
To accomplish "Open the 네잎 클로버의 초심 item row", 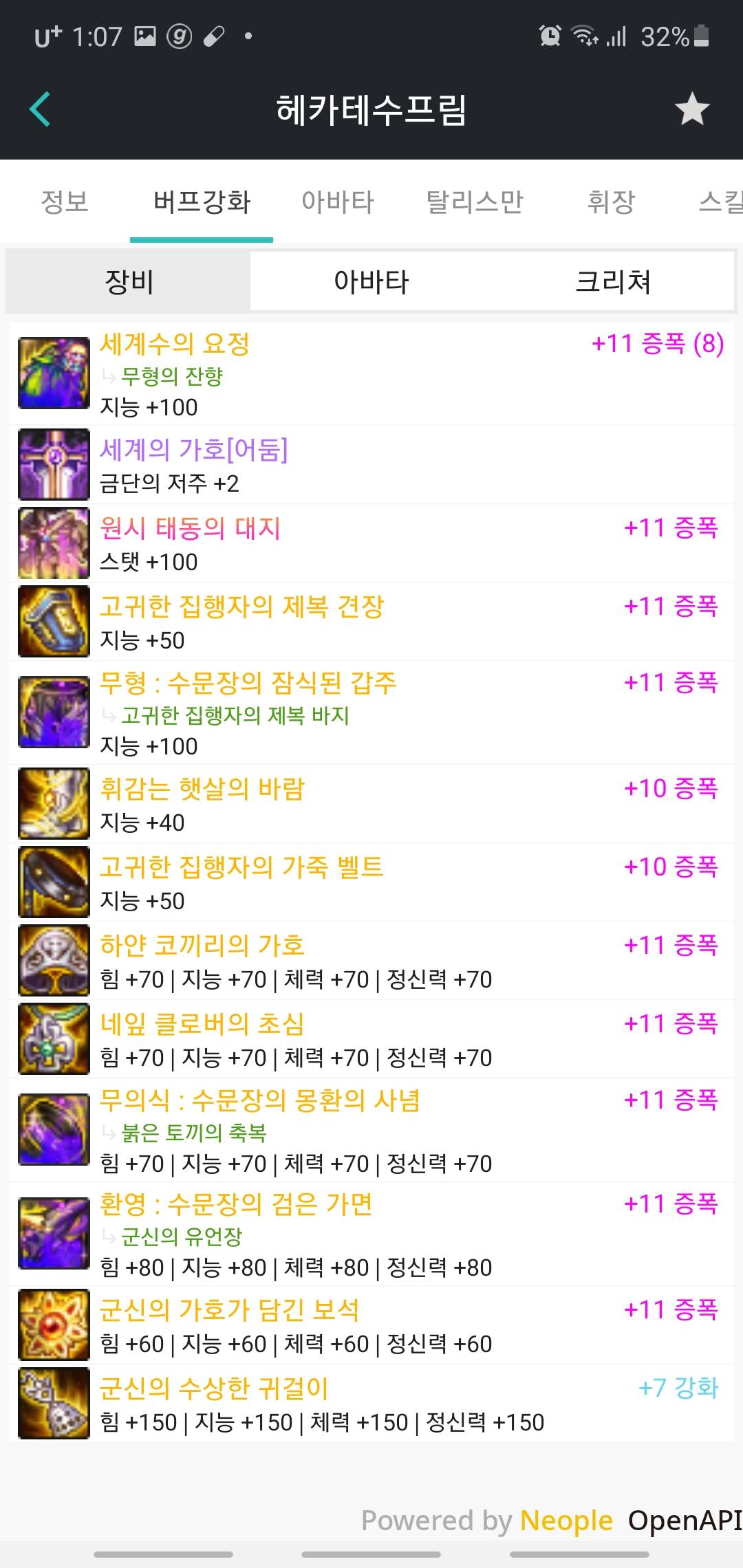I will (371, 1038).
